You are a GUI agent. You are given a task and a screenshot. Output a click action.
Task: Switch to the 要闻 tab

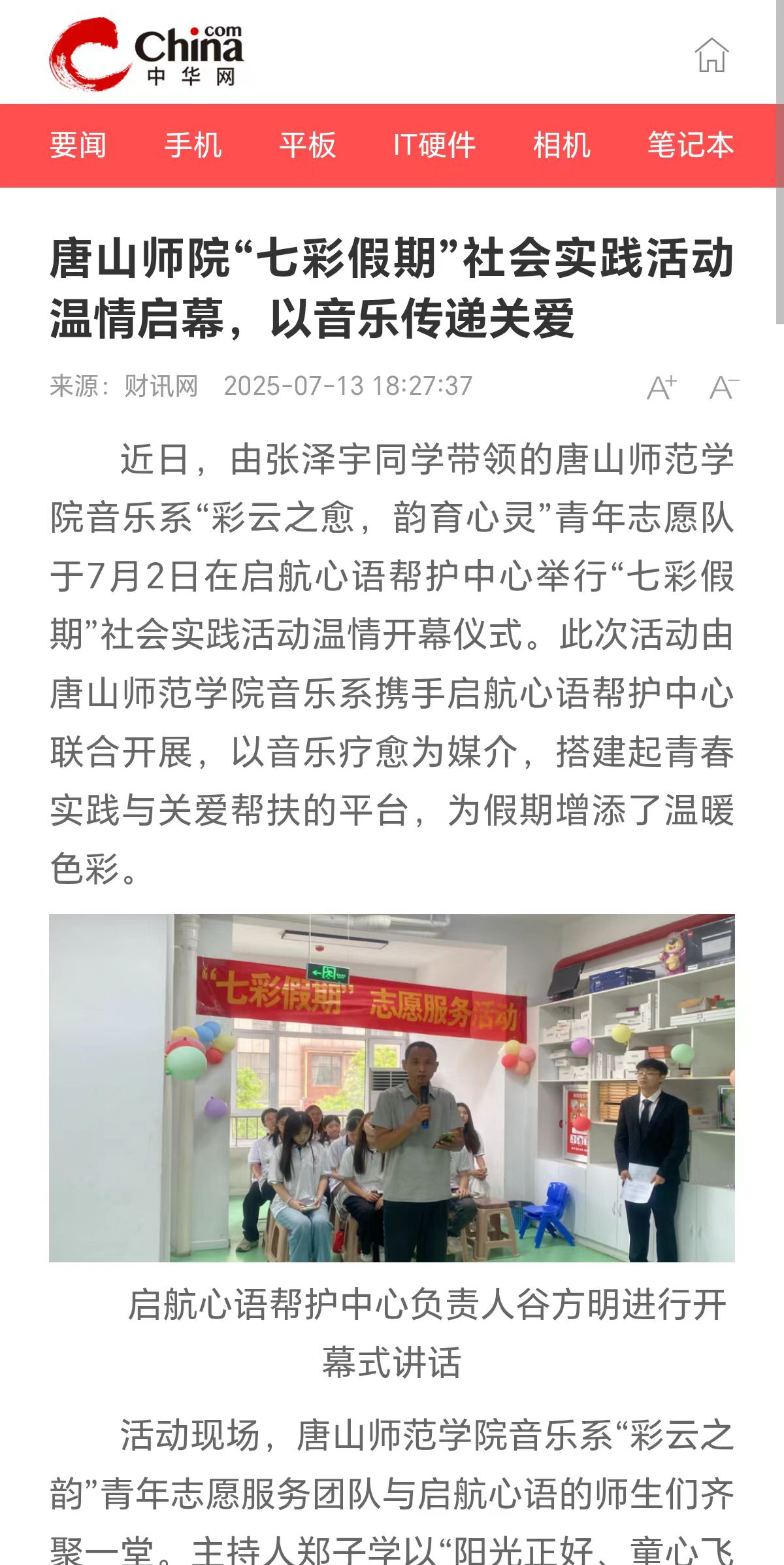[78, 145]
